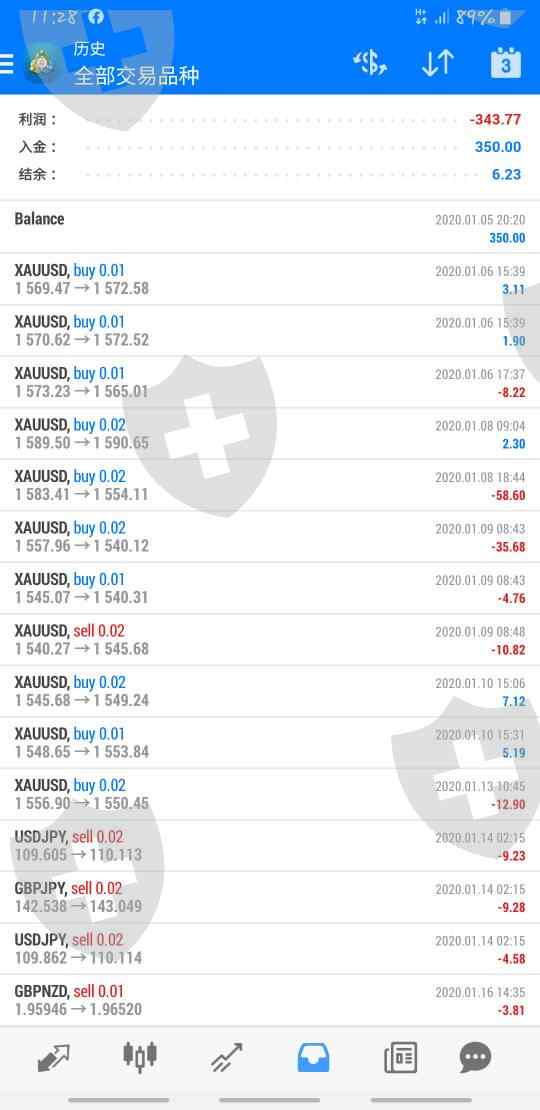Open the News tab
Screen dimensions: 540x1110
[x=400, y=1058]
